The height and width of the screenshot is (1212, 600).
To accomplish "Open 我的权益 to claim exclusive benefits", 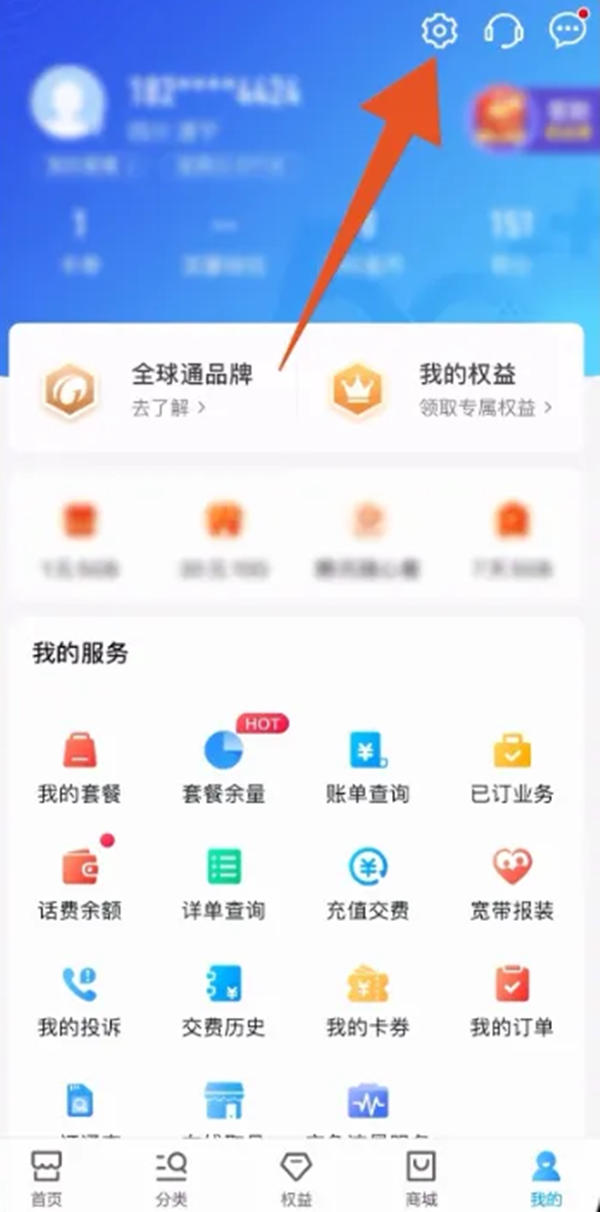I will click(440, 390).
